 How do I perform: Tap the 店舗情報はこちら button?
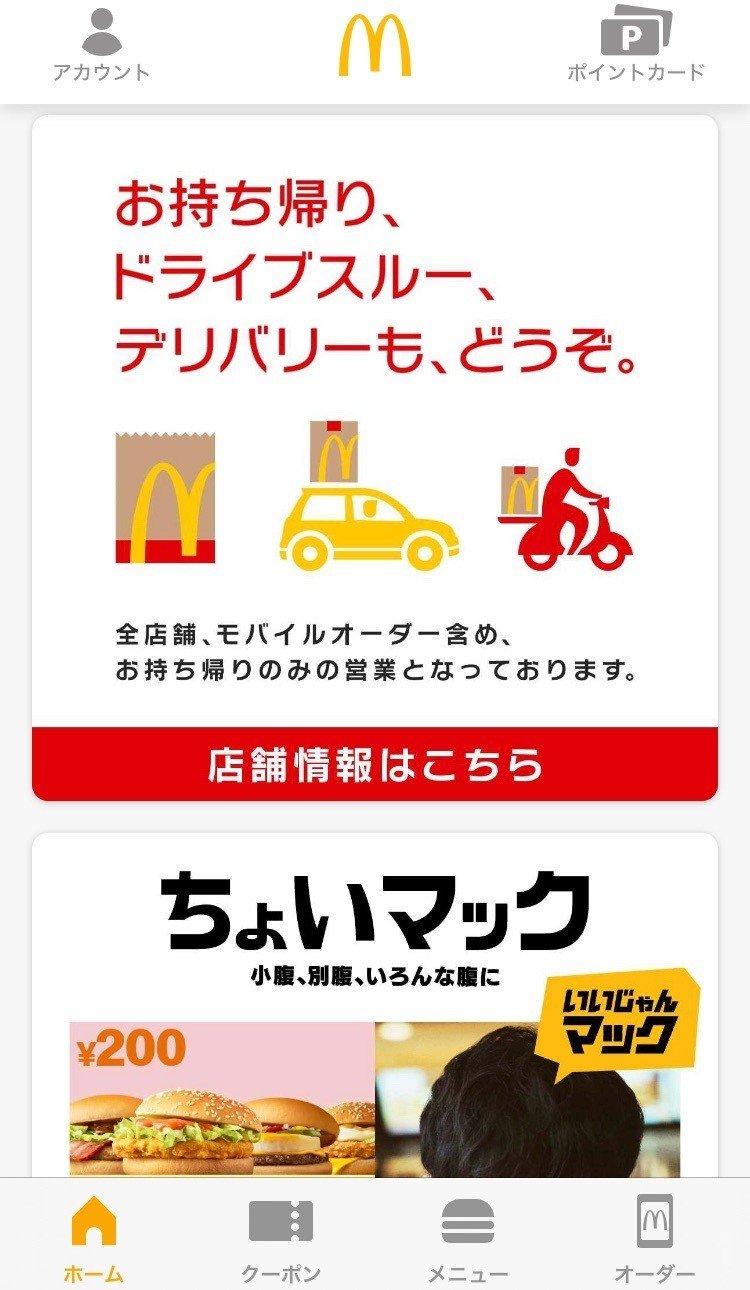[x=375, y=765]
